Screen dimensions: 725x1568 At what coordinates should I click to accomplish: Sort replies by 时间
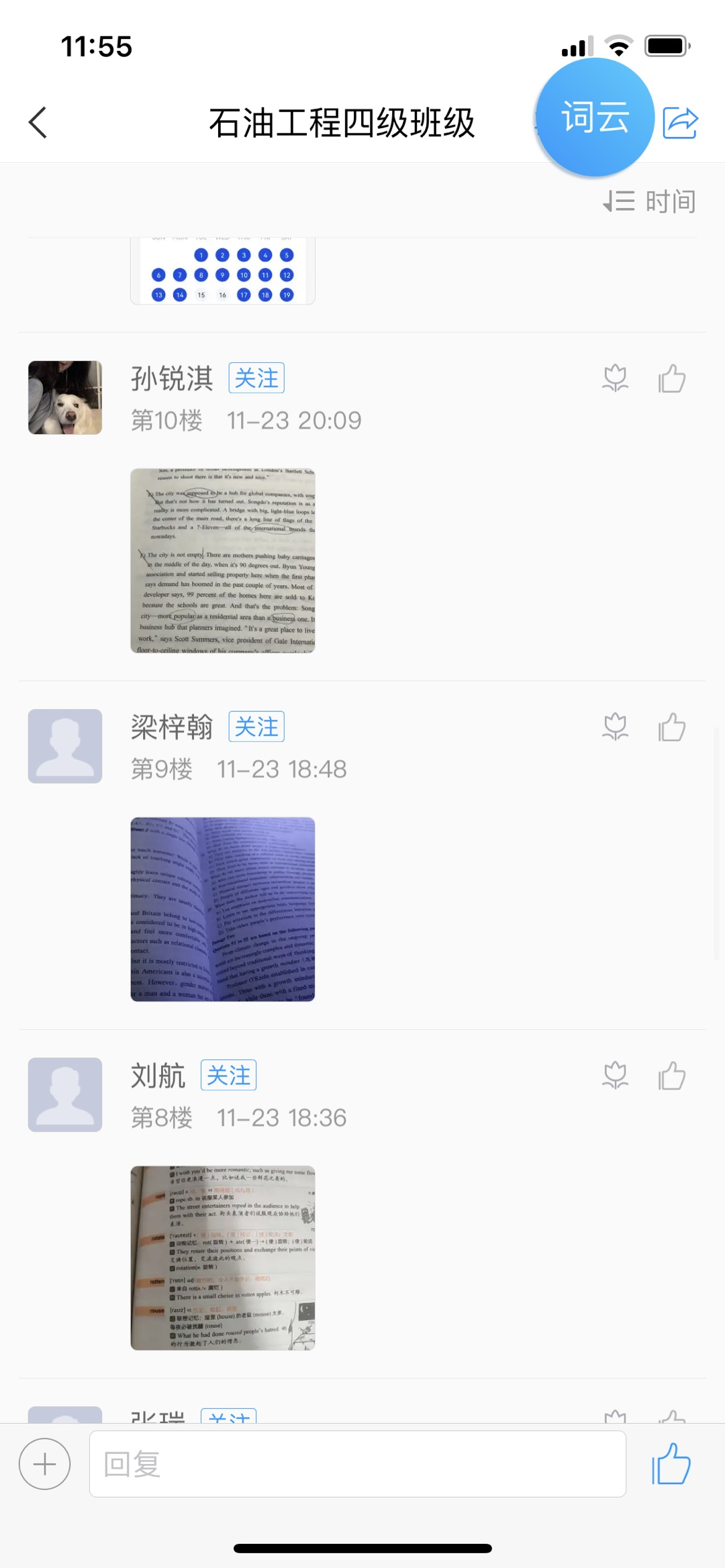[649, 201]
